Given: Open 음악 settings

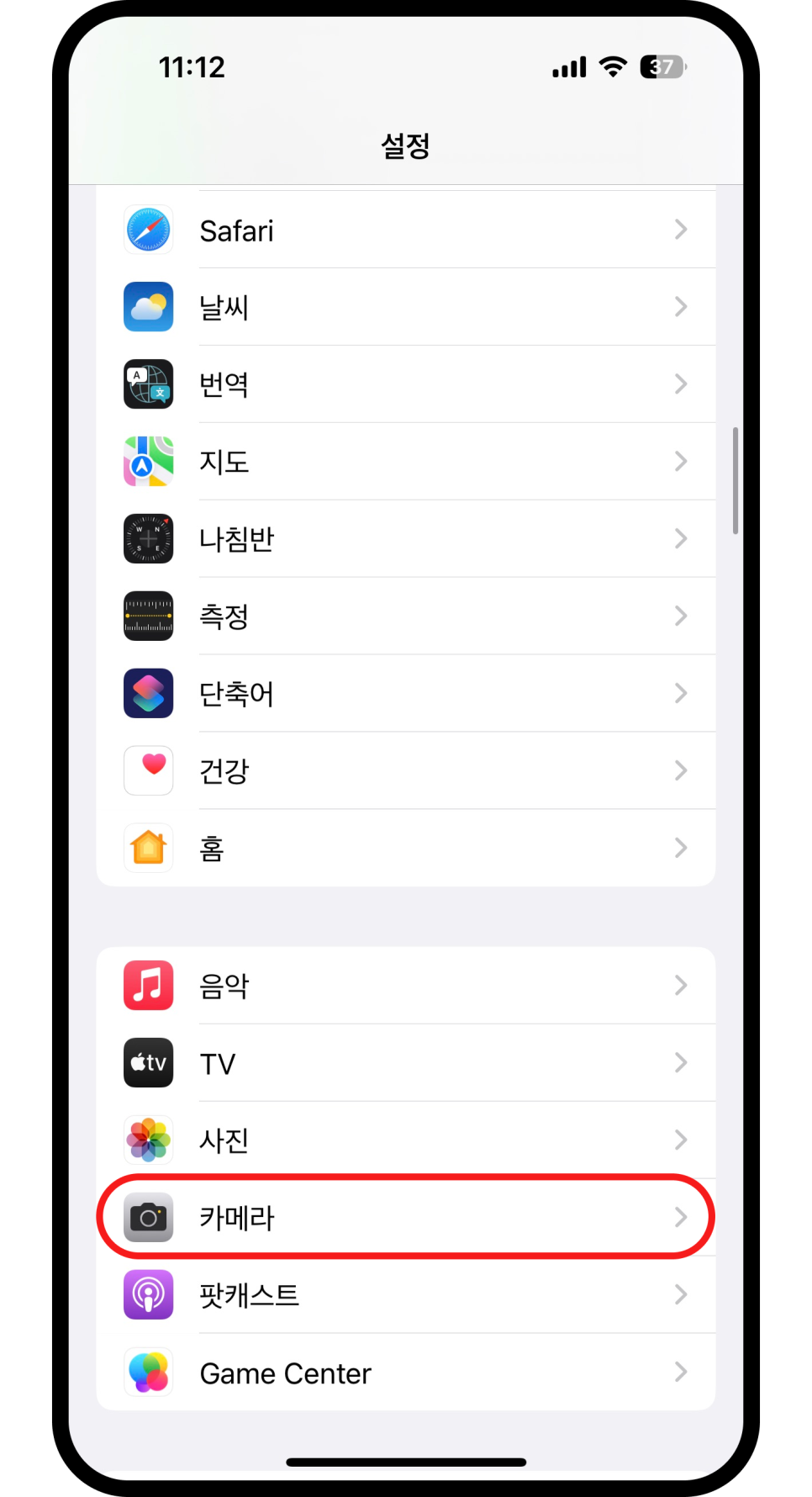Looking at the screenshot, I should coord(405,986).
